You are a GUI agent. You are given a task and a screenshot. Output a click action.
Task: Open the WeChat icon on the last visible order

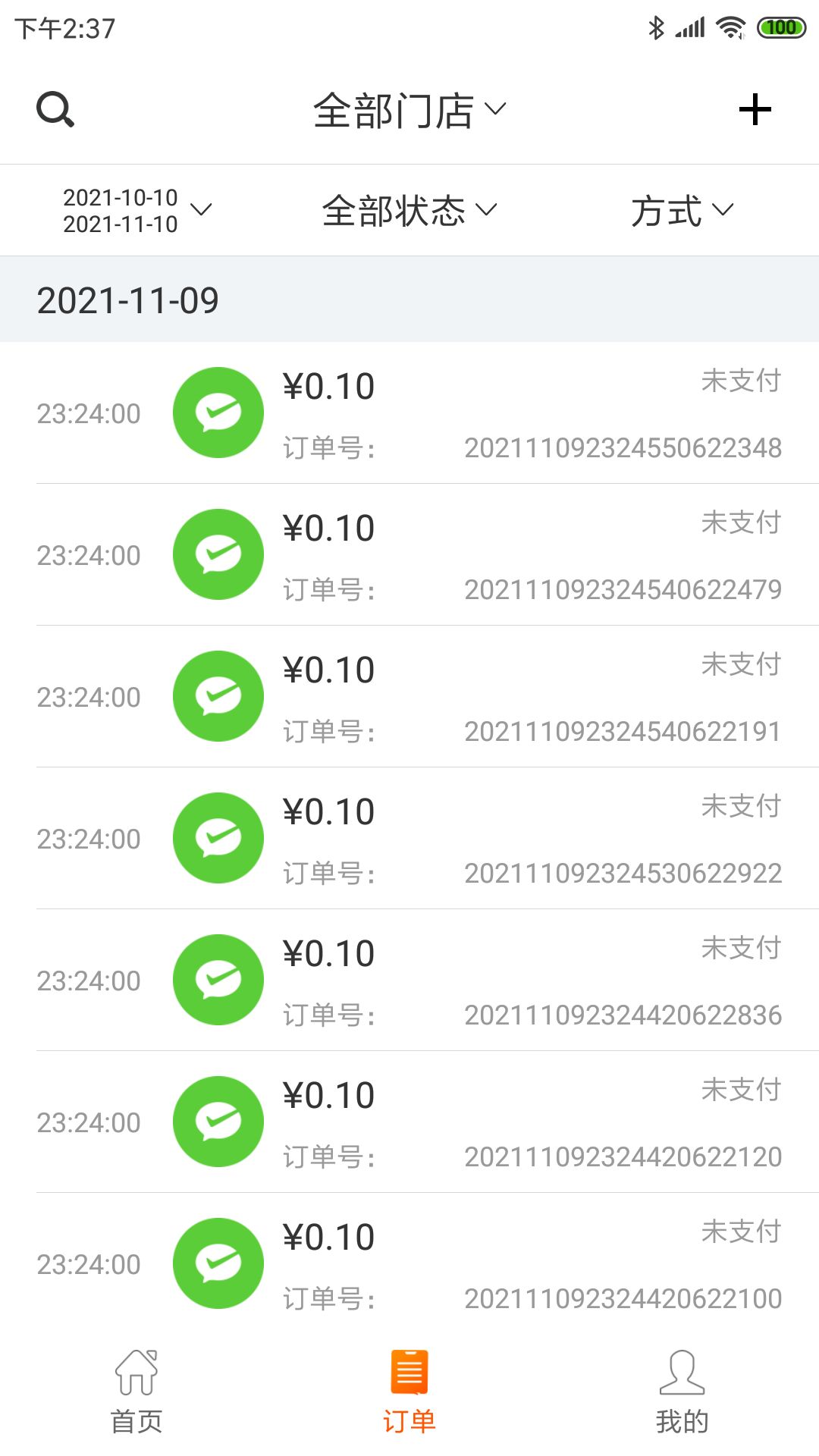pyautogui.click(x=218, y=1263)
